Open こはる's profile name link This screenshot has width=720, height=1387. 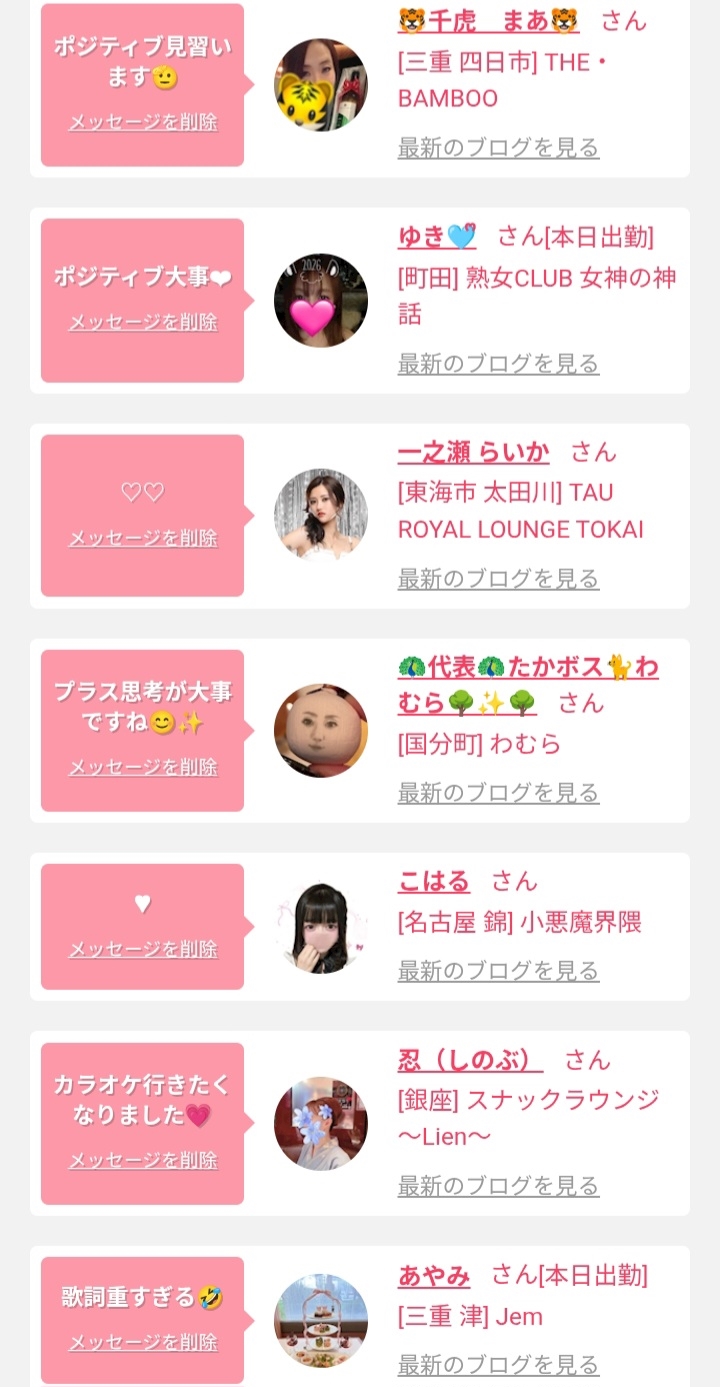[x=434, y=881]
